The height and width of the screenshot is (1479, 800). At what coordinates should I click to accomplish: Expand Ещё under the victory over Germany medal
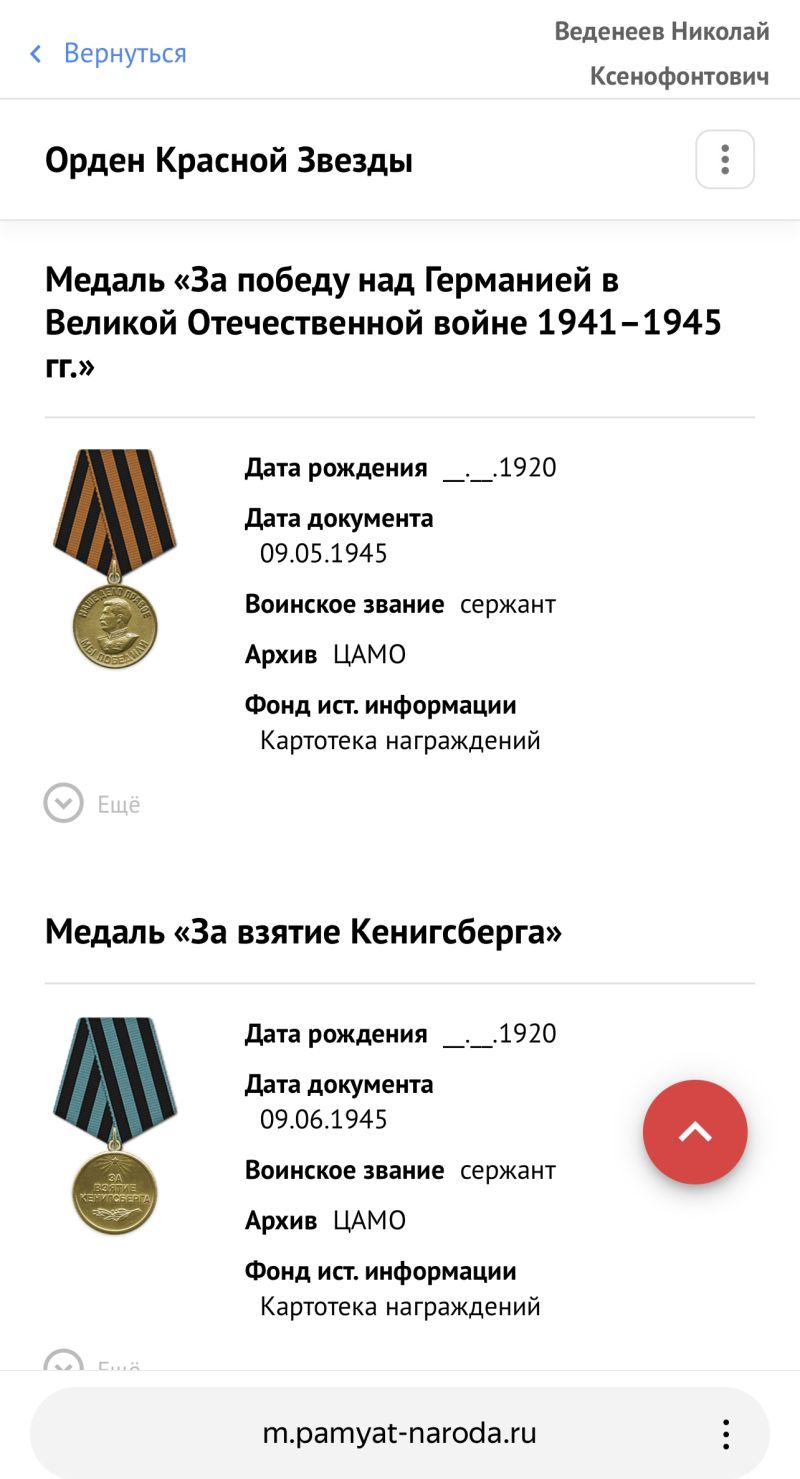coord(92,804)
